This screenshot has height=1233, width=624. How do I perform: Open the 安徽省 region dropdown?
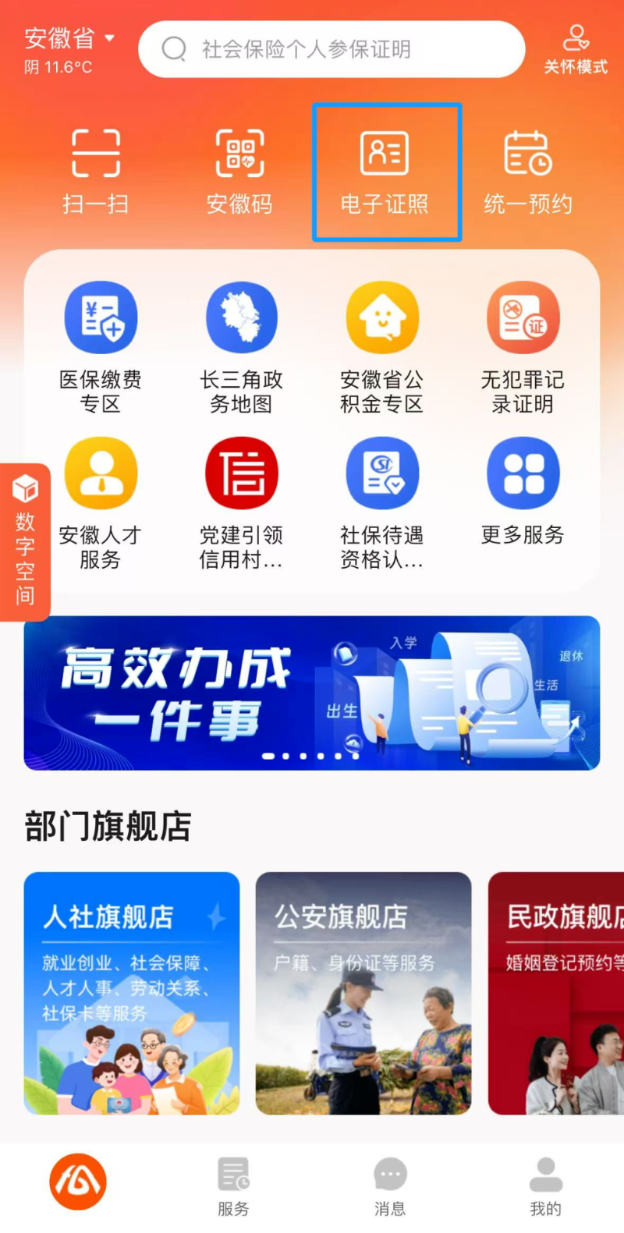(70, 40)
